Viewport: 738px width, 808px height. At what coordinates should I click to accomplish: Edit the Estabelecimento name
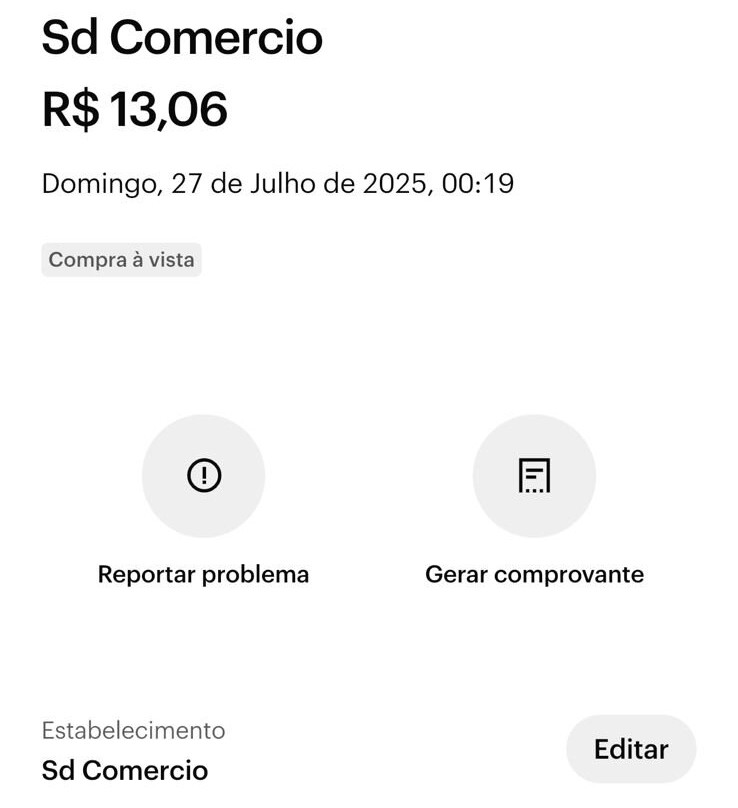coord(630,749)
